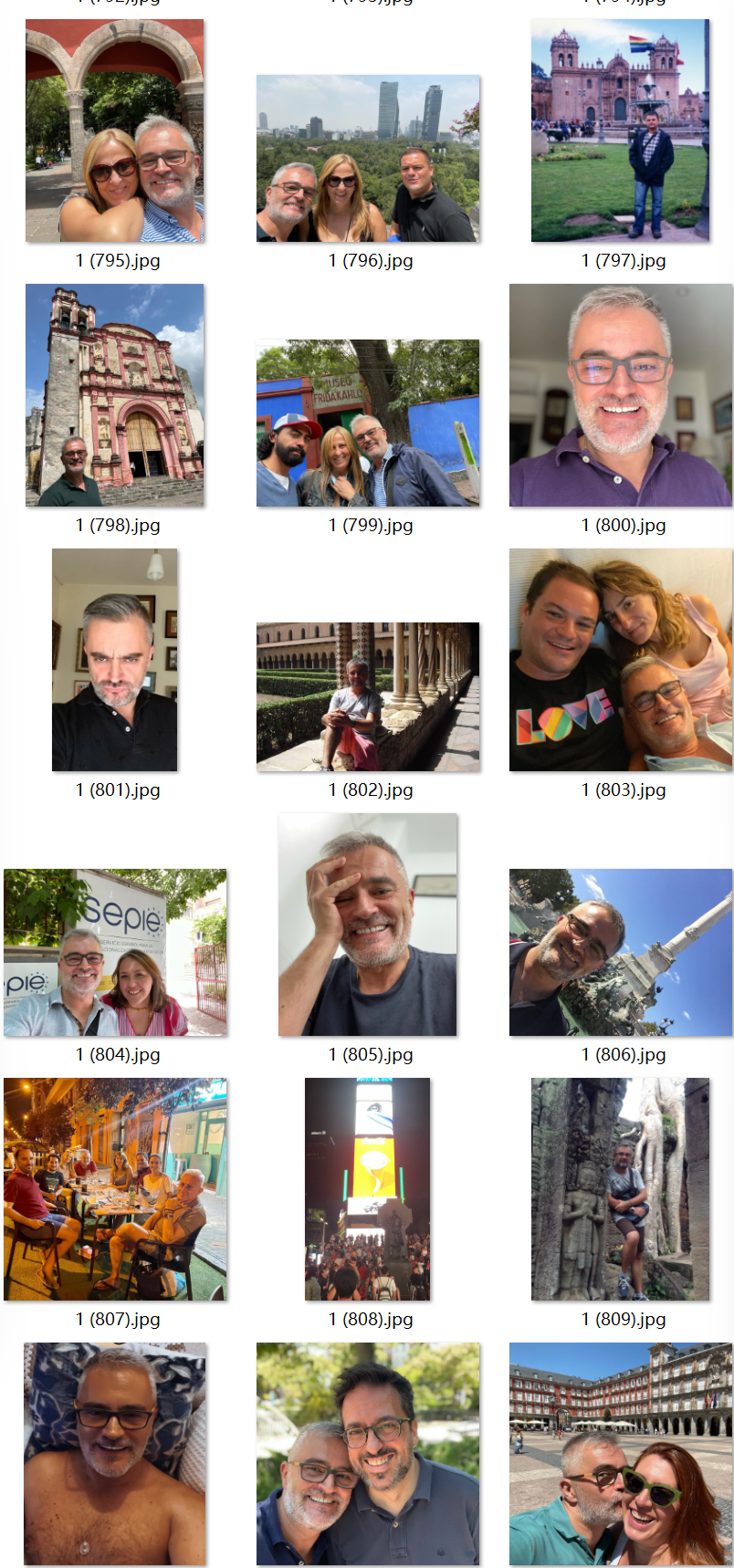Open the picture 1 (801).jpg
Viewport: 734px width, 1568px height.
click(x=115, y=660)
